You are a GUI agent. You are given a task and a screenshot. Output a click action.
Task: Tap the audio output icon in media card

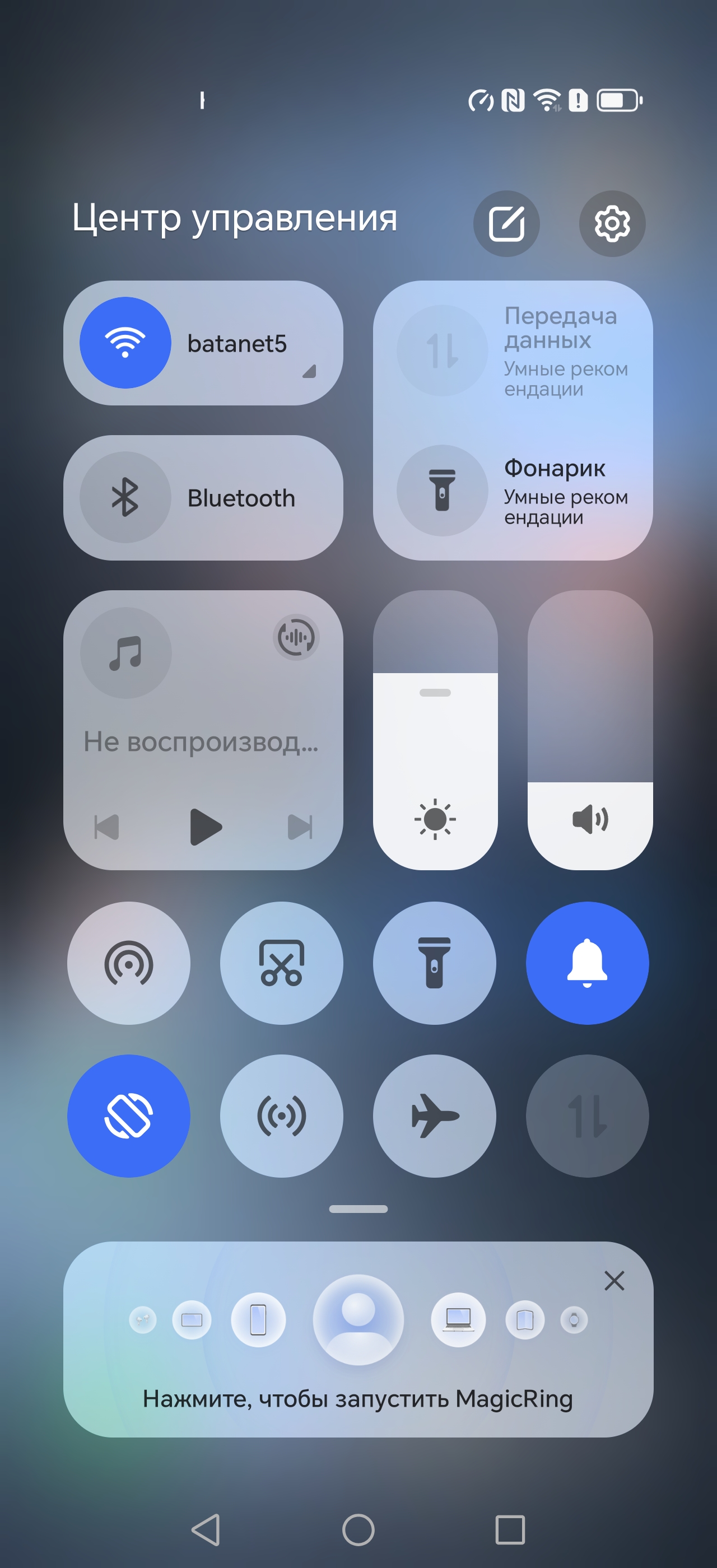point(296,637)
